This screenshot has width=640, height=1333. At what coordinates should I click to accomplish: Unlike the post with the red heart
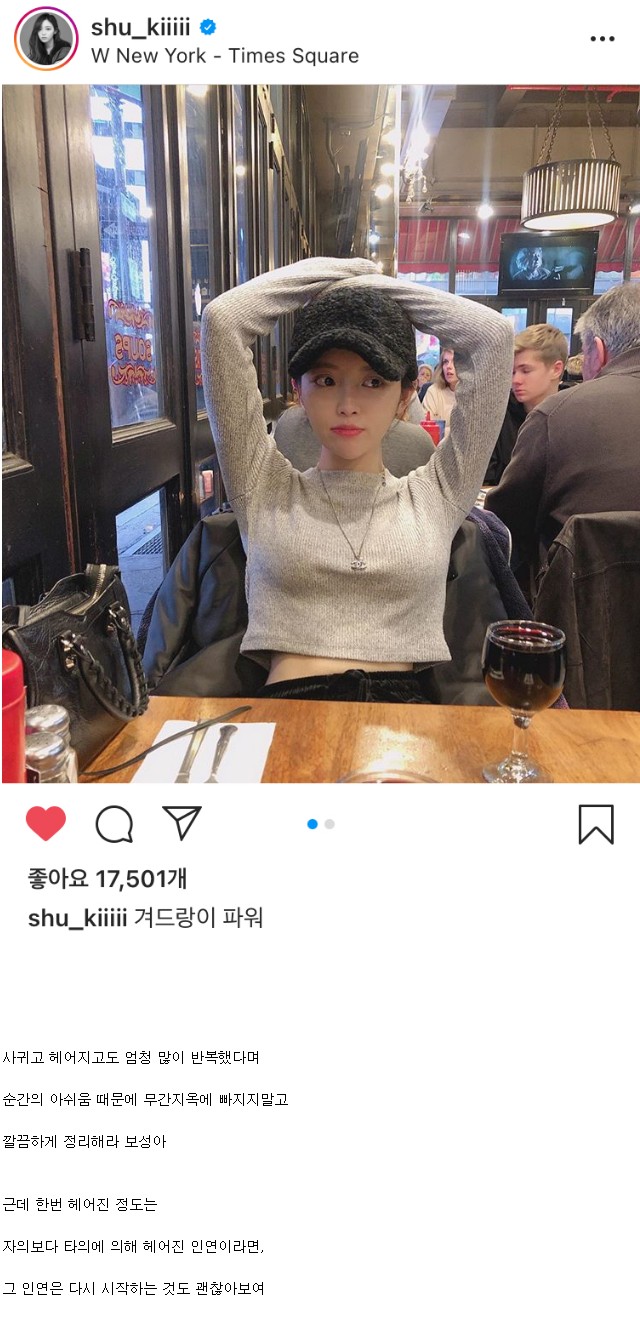click(46, 824)
